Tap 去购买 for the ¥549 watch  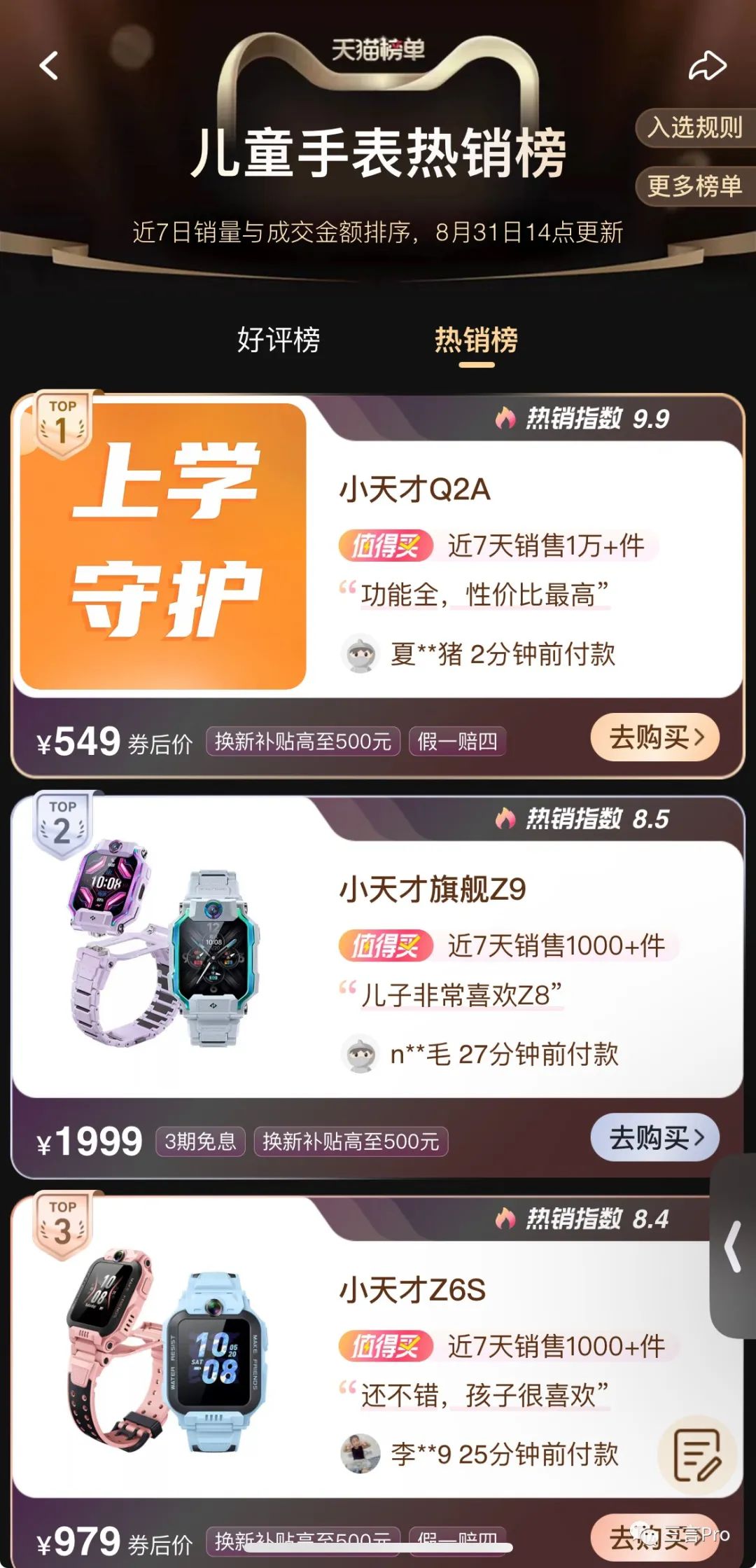click(x=655, y=737)
